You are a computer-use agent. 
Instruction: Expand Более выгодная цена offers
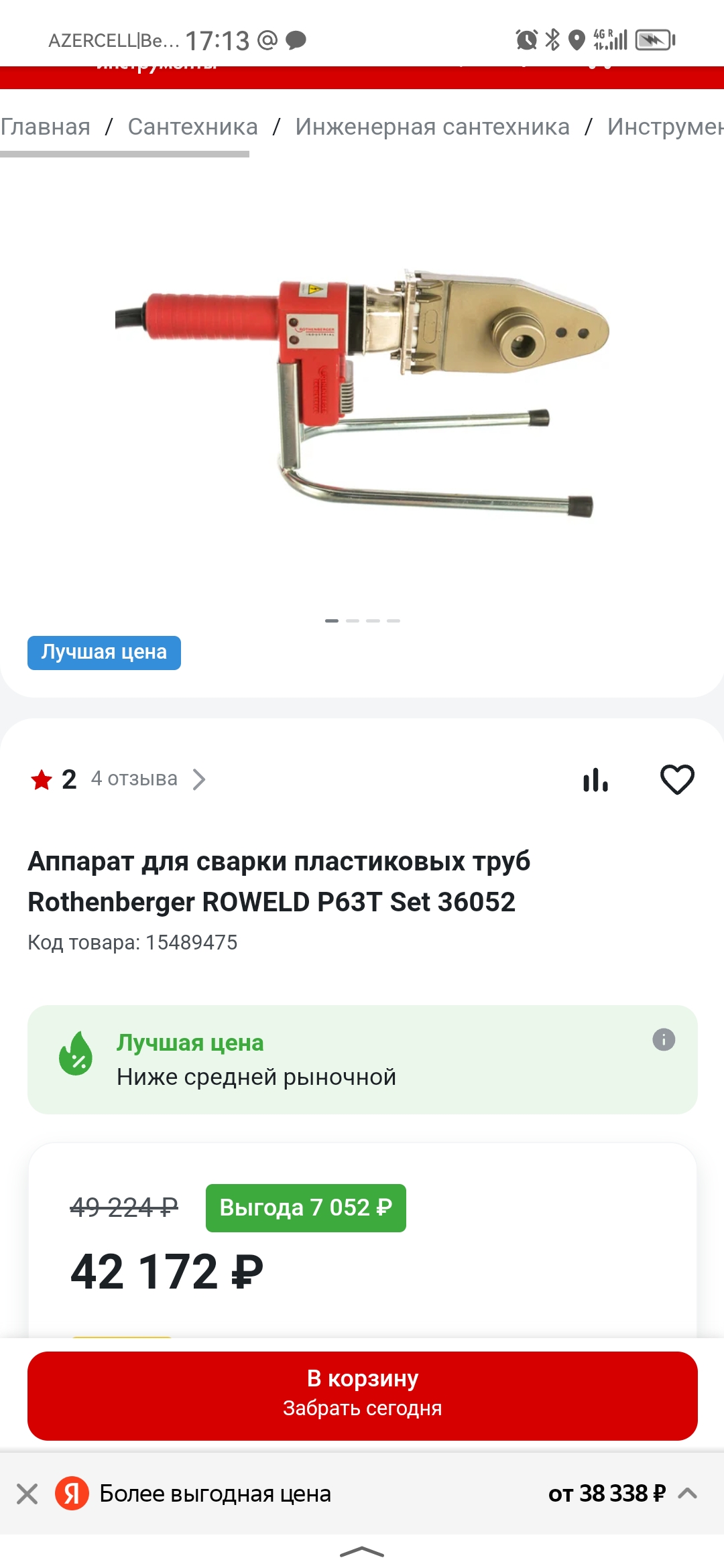[x=687, y=1493]
